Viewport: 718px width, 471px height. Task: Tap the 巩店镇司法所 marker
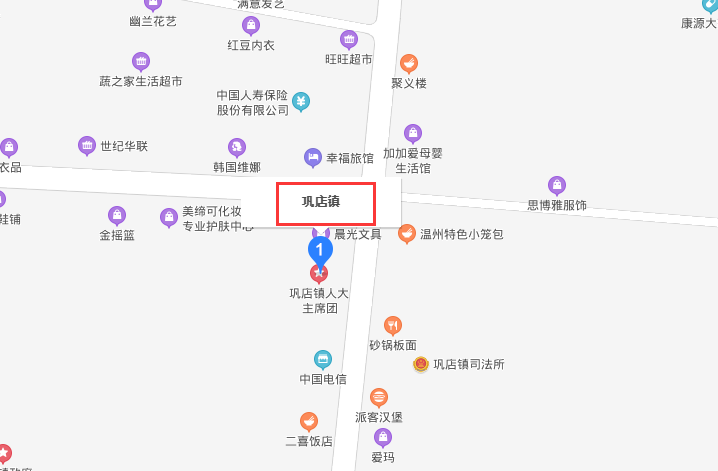pyautogui.click(x=421, y=364)
